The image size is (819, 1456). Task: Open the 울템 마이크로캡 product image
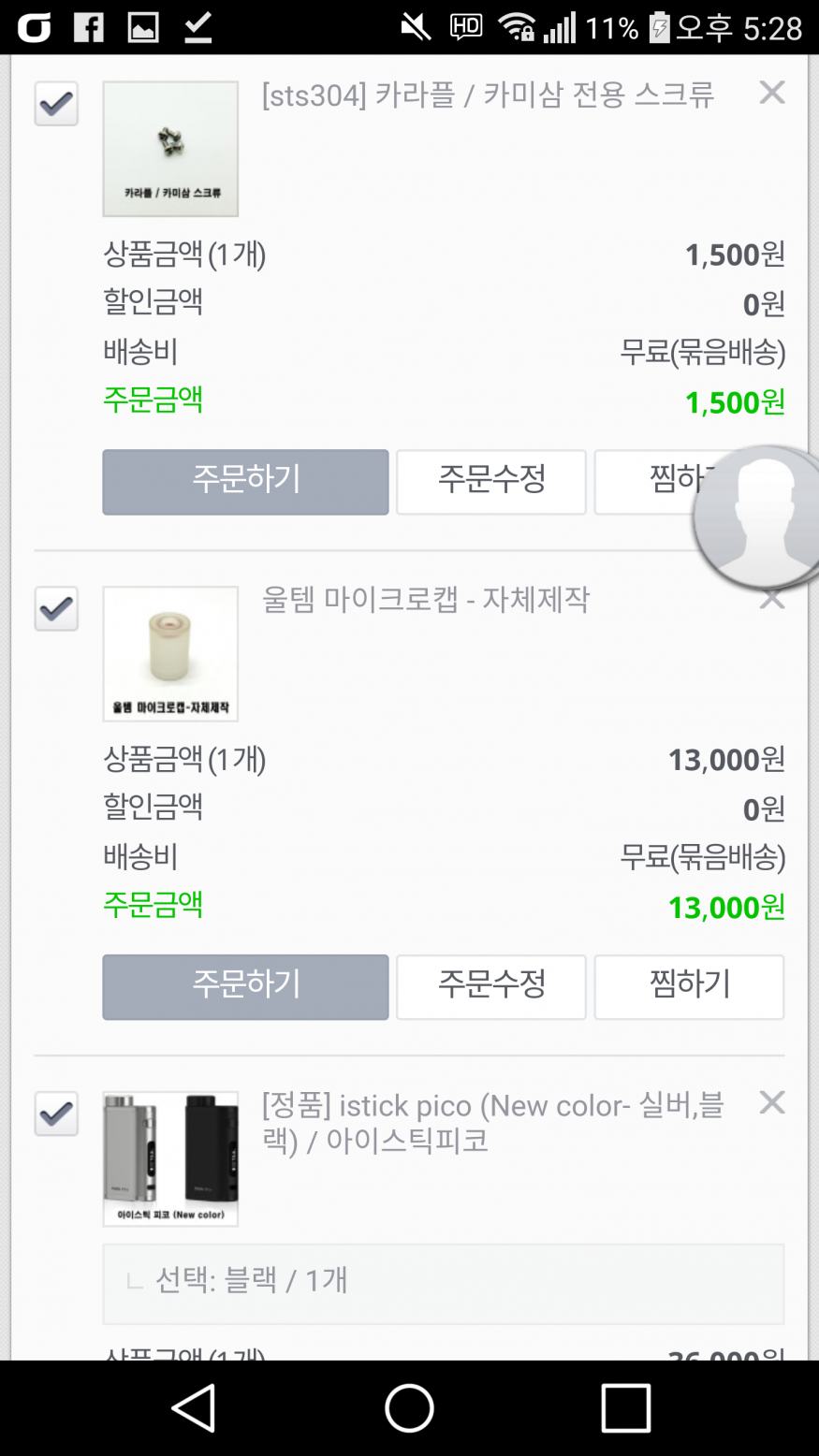(170, 654)
